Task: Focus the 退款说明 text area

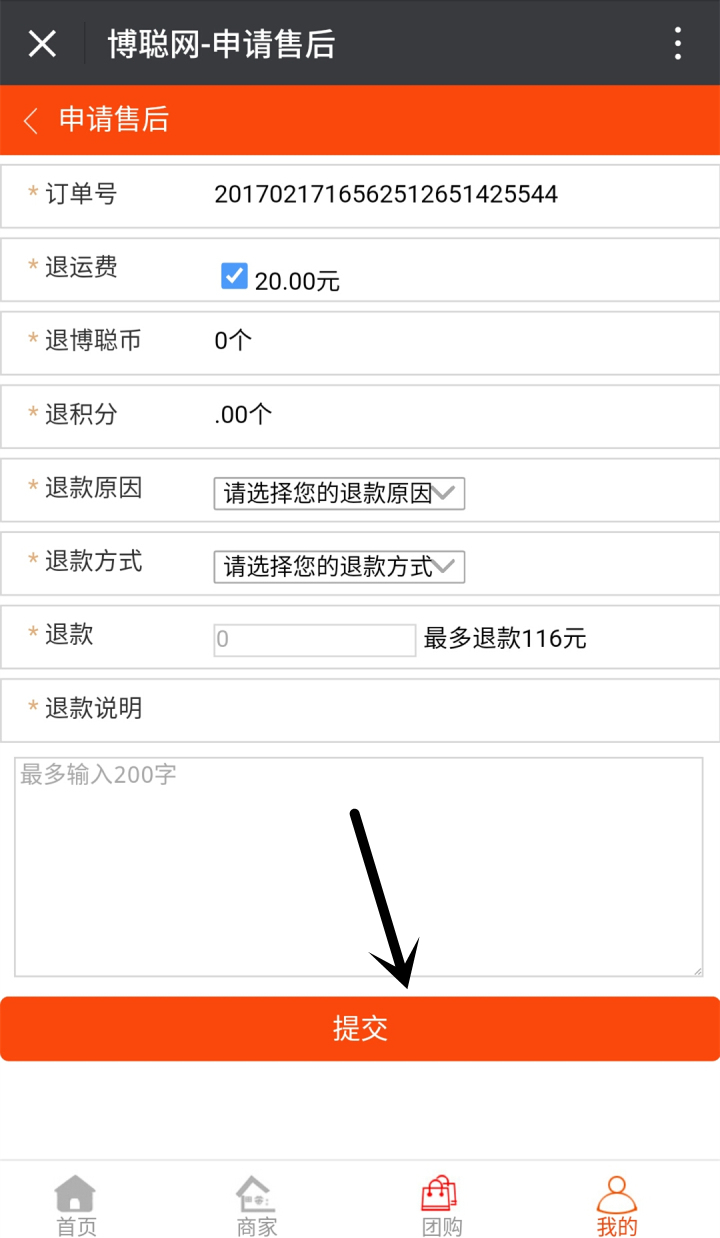Action: coord(359,867)
